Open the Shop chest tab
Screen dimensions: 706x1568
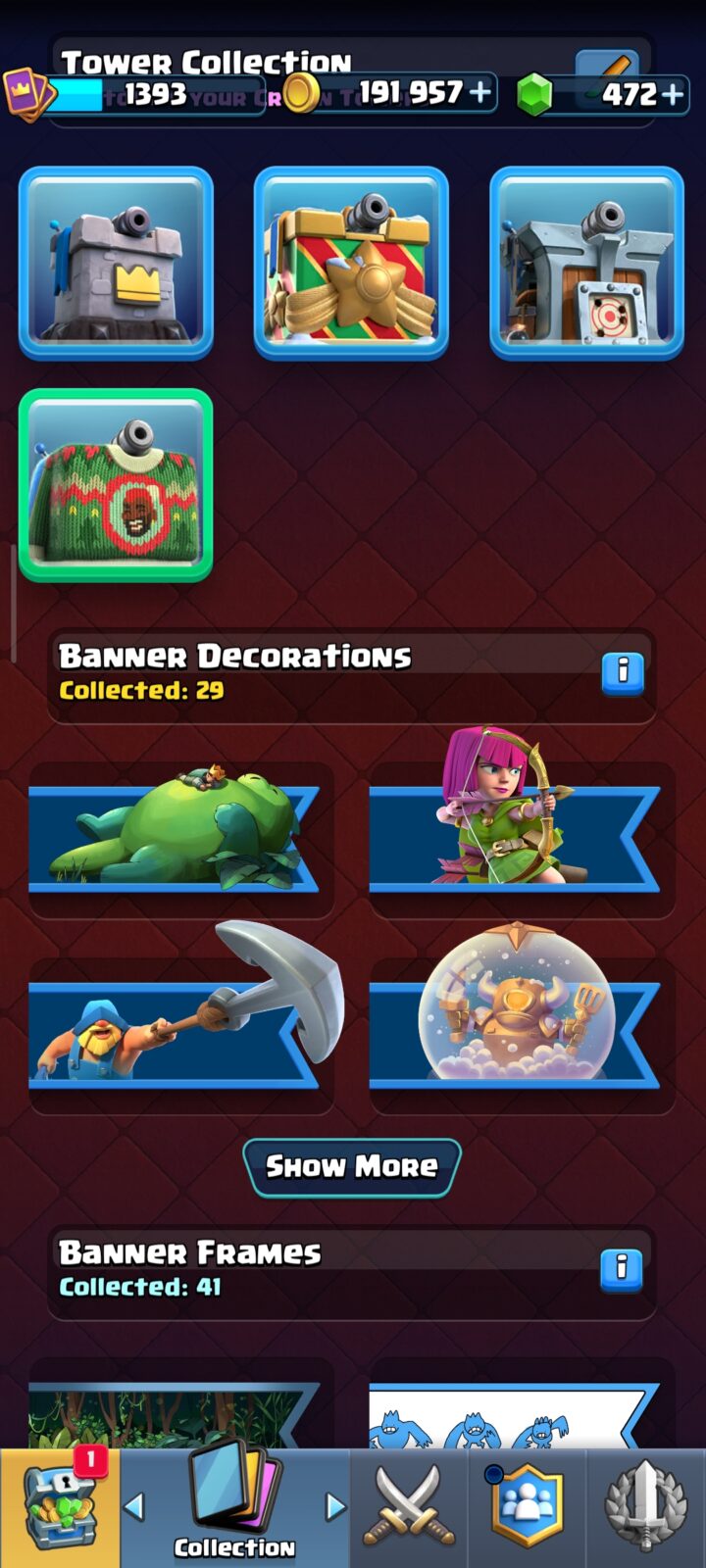tap(61, 1508)
